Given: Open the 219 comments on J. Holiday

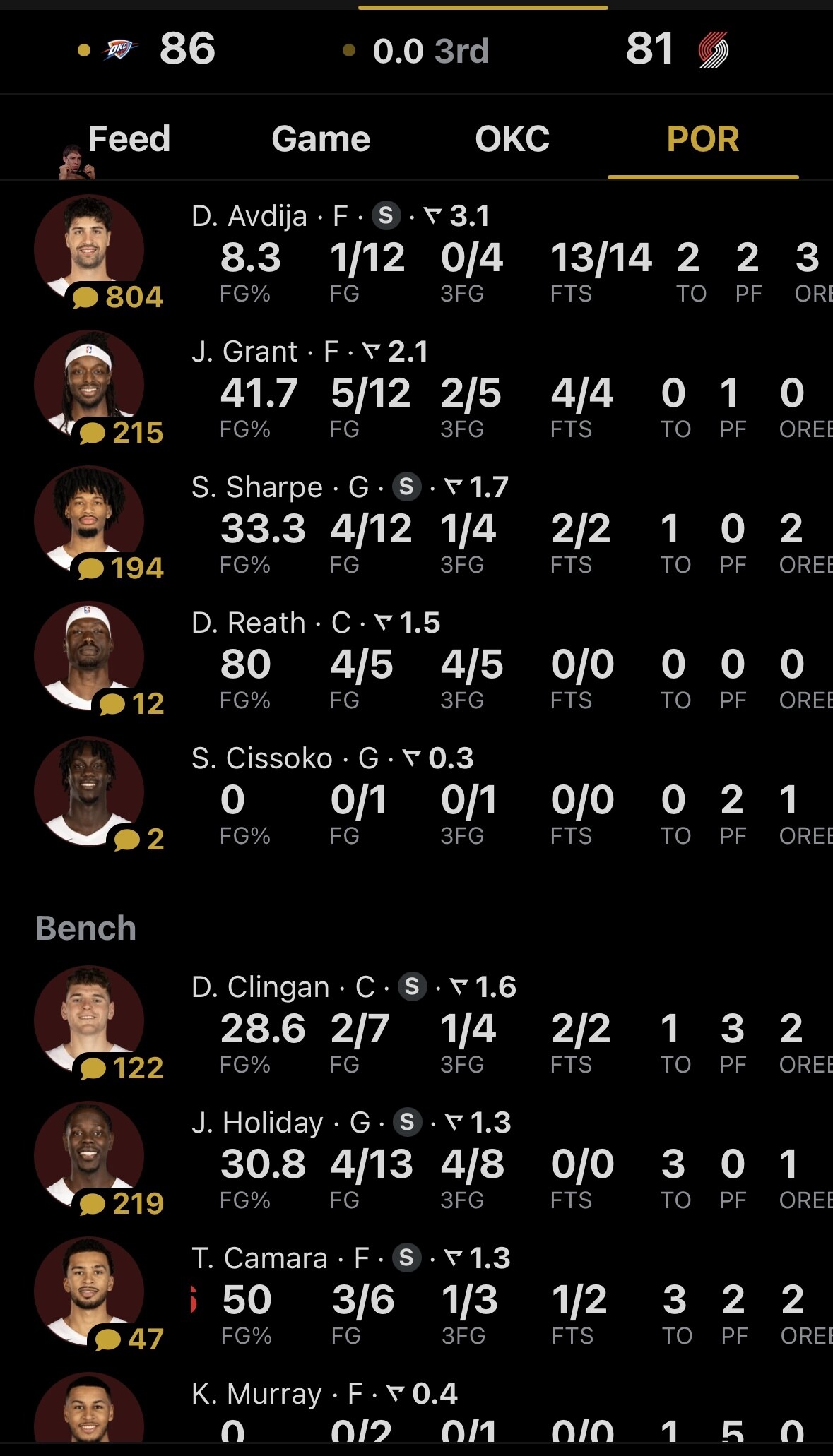Looking at the screenshot, I should click(122, 1204).
